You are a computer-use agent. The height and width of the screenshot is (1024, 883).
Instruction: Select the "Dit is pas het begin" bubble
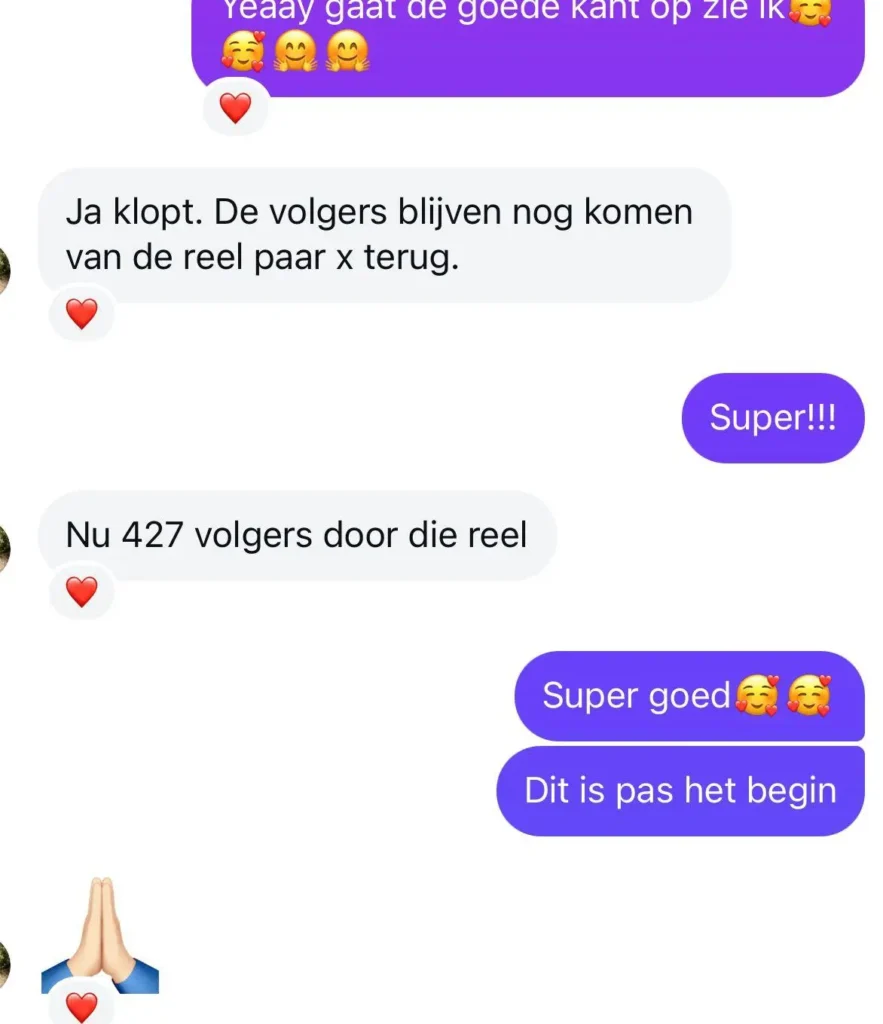680,790
